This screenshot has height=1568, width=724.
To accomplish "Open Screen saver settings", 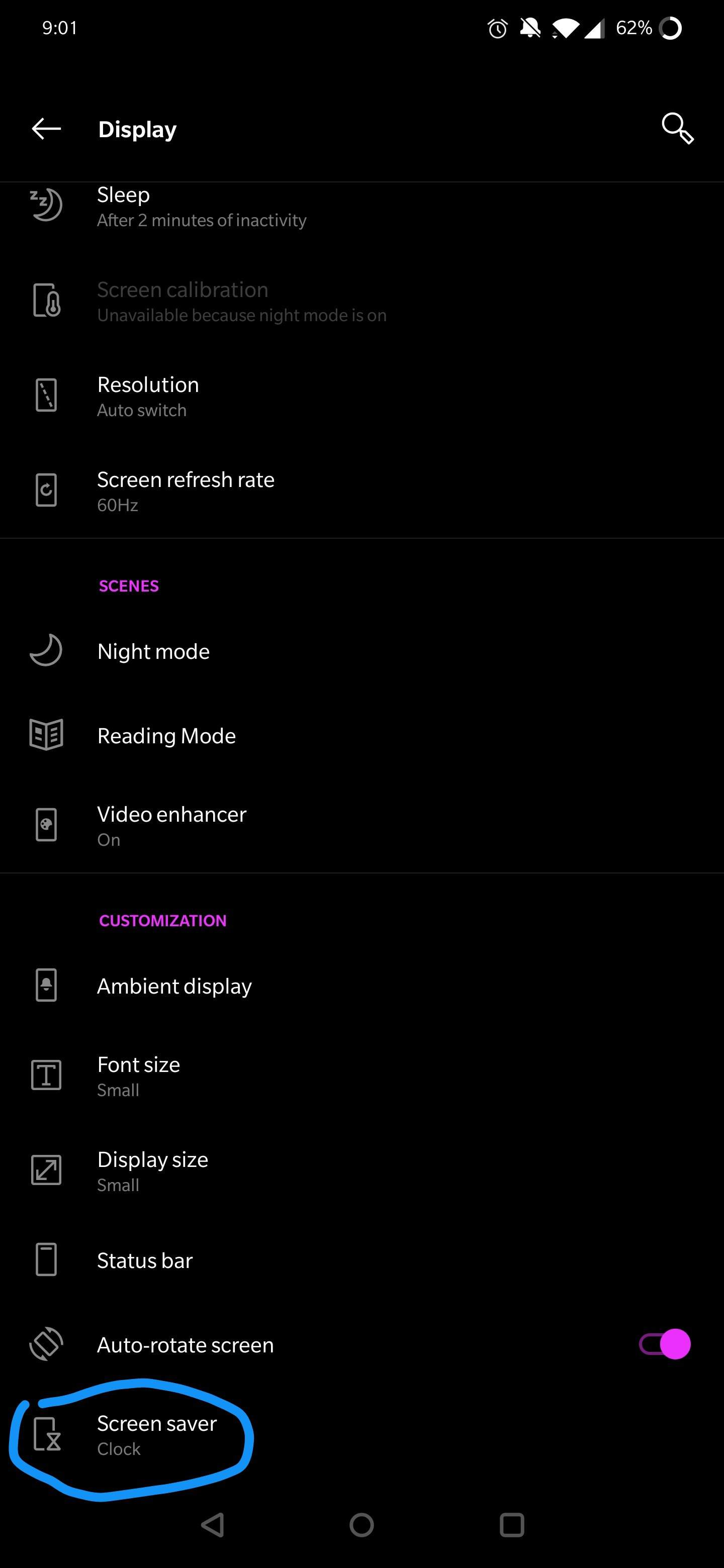I will [361, 1435].
